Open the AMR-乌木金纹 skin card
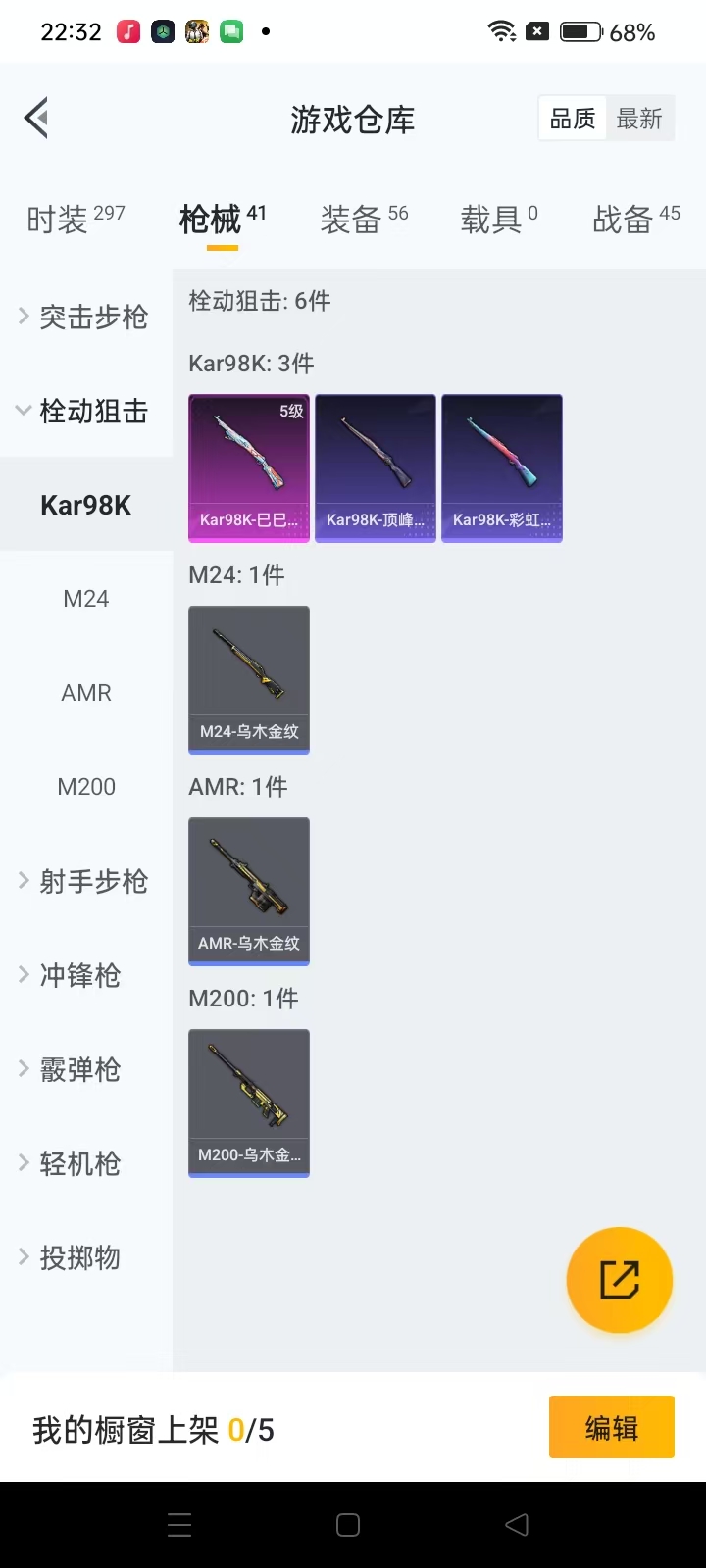 249,891
